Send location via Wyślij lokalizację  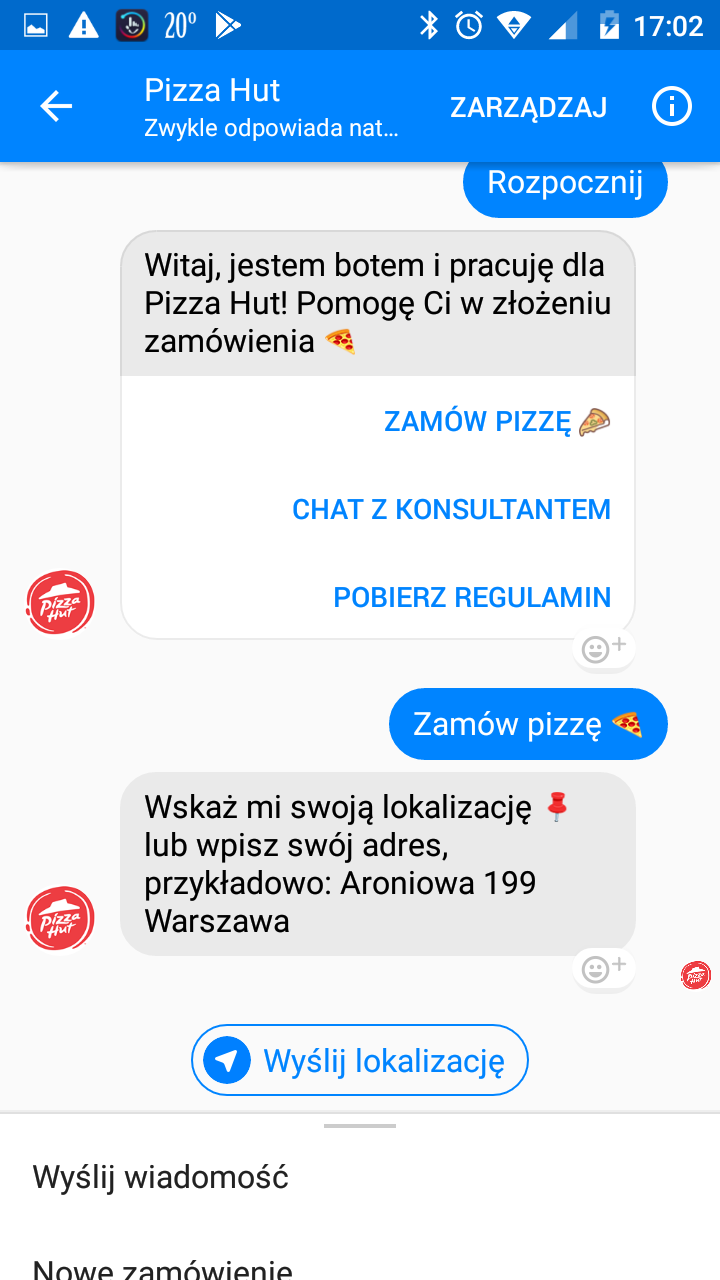click(360, 1060)
